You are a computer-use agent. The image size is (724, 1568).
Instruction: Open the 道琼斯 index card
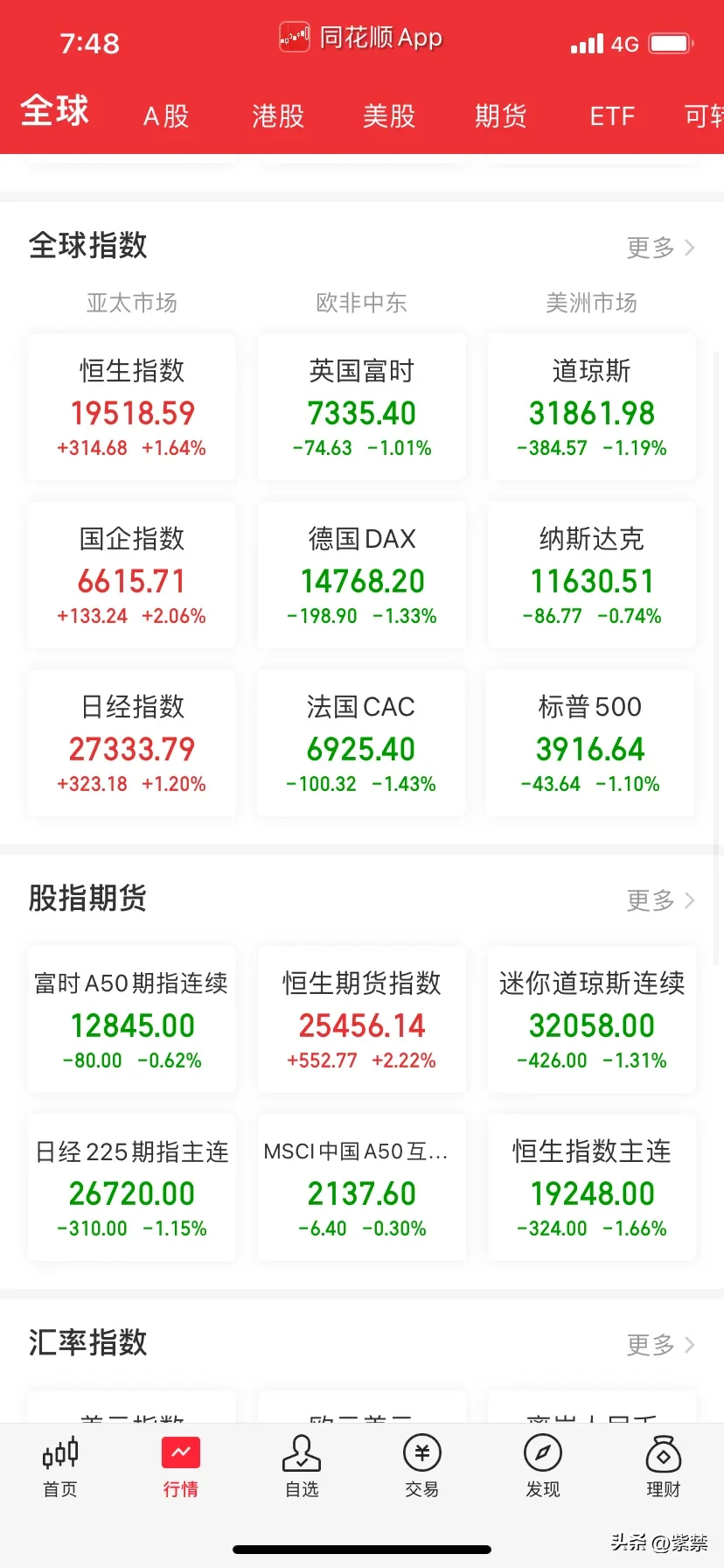point(592,407)
